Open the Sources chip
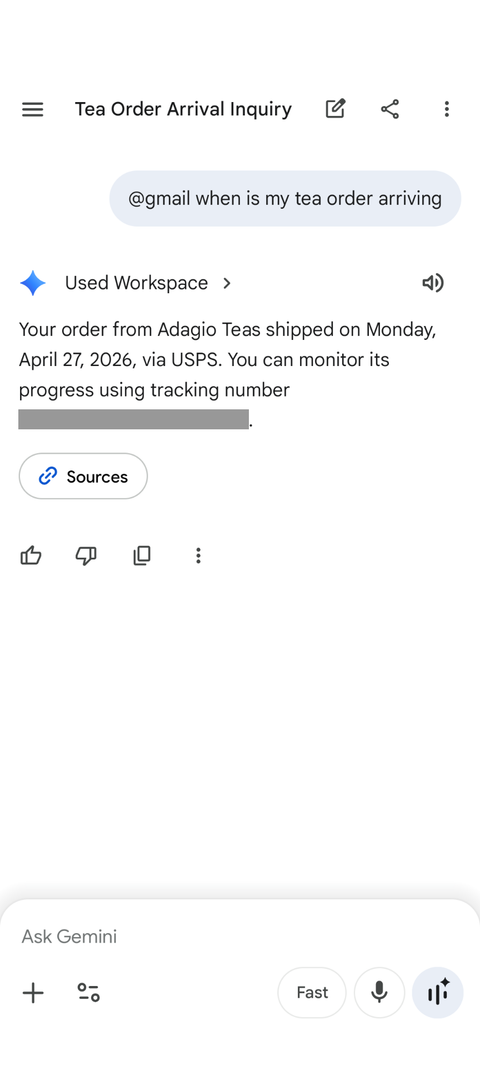This screenshot has width=480, height=1077. [x=83, y=476]
